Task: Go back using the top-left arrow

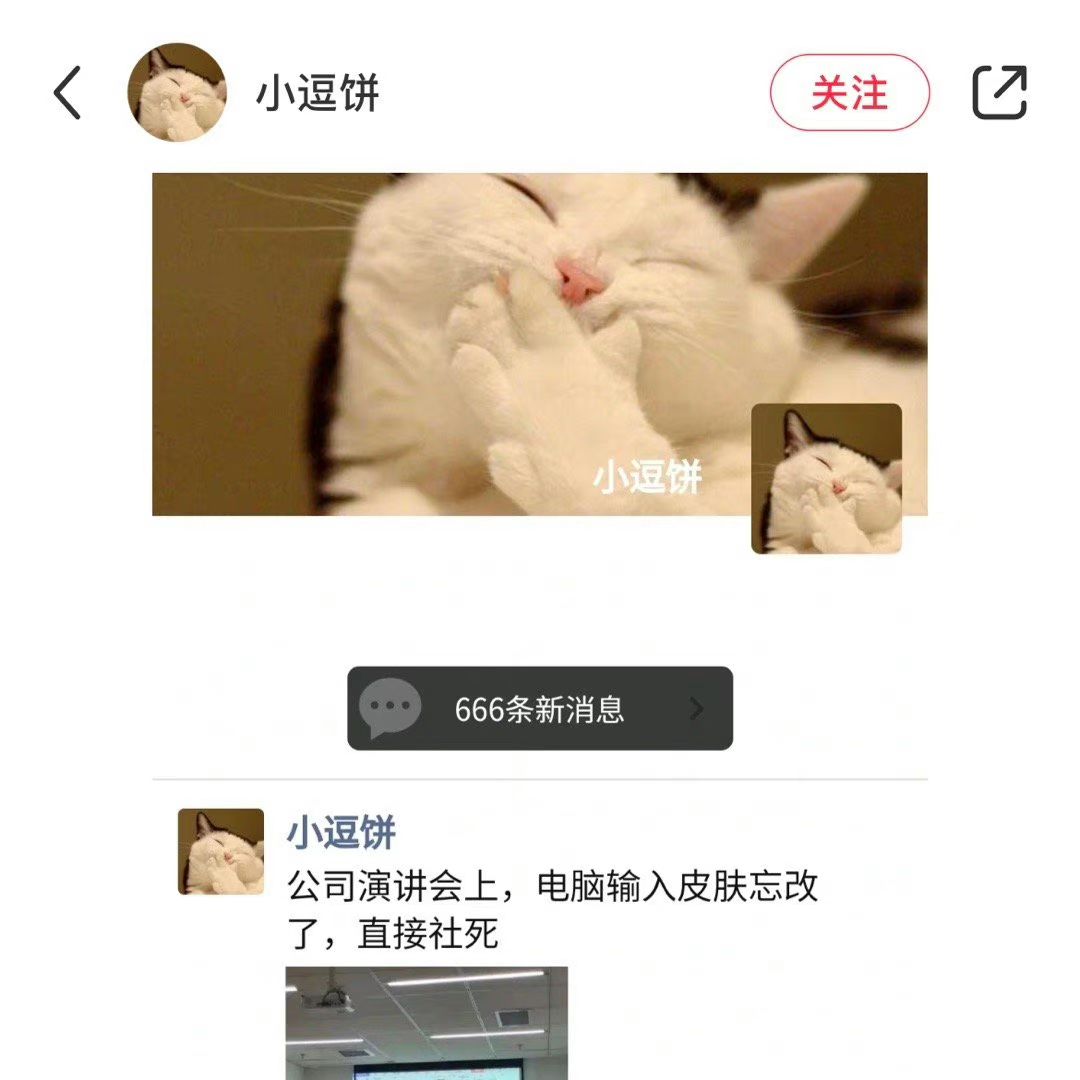Action: click(67, 94)
